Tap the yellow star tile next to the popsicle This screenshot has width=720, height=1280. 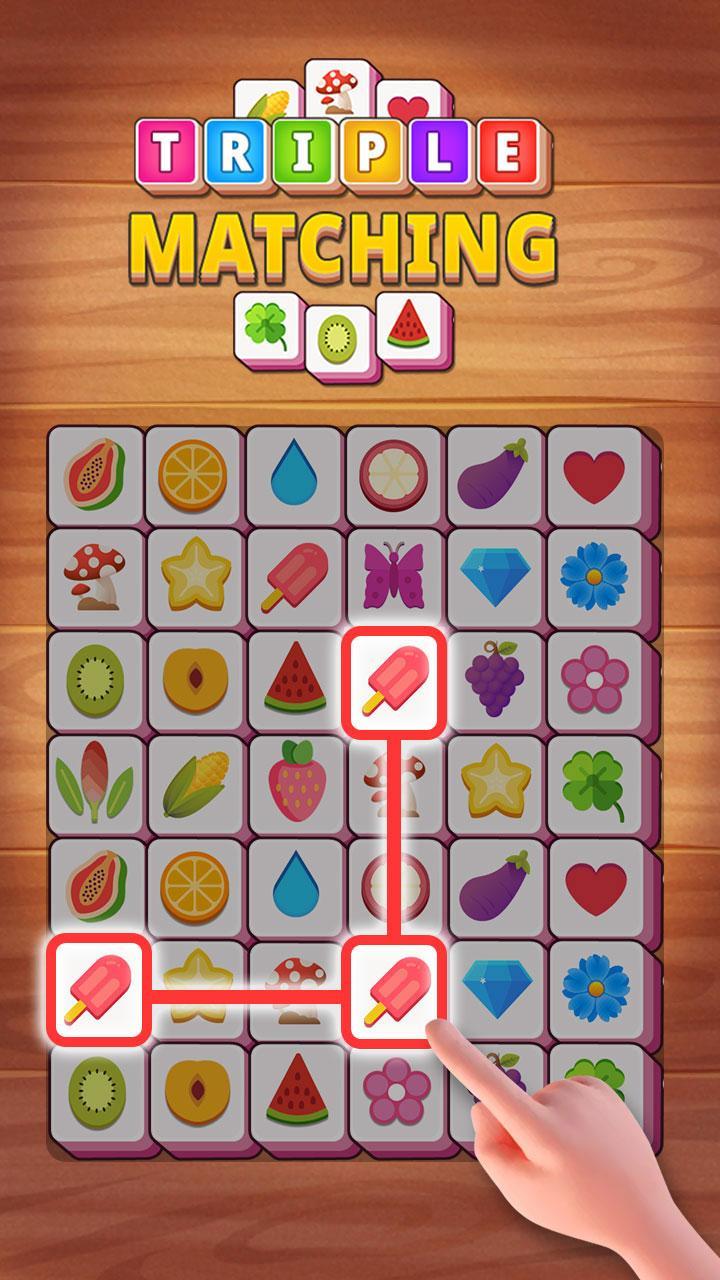click(198, 990)
